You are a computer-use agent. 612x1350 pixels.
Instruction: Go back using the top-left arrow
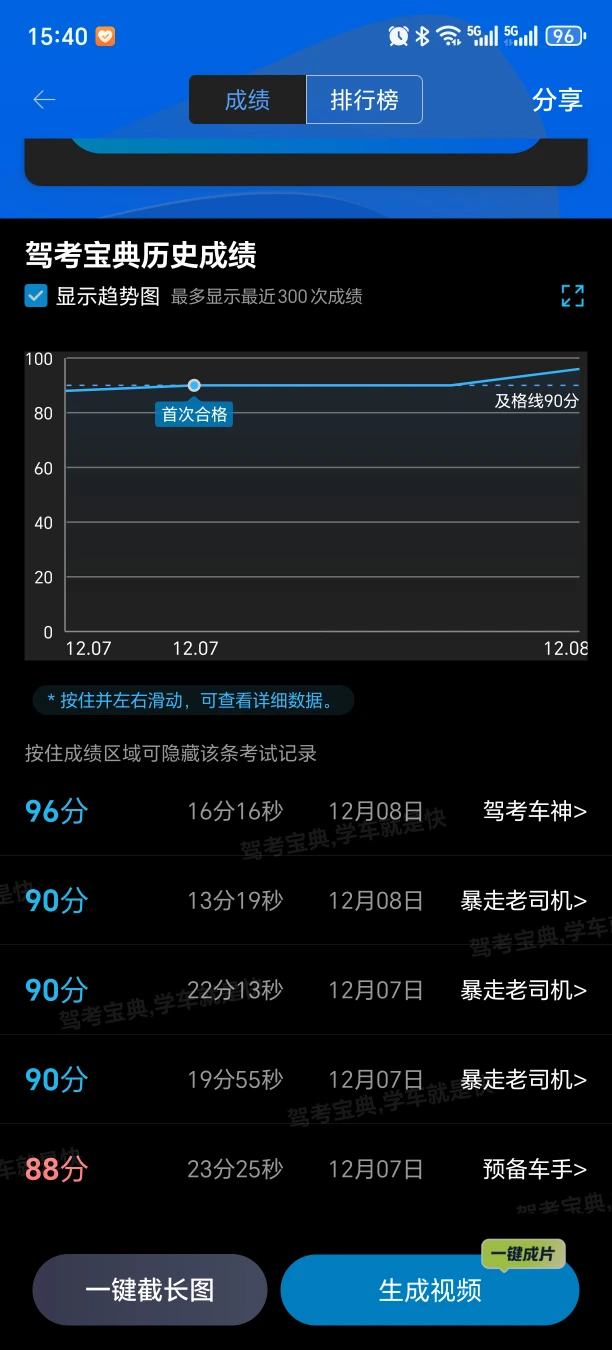44,99
